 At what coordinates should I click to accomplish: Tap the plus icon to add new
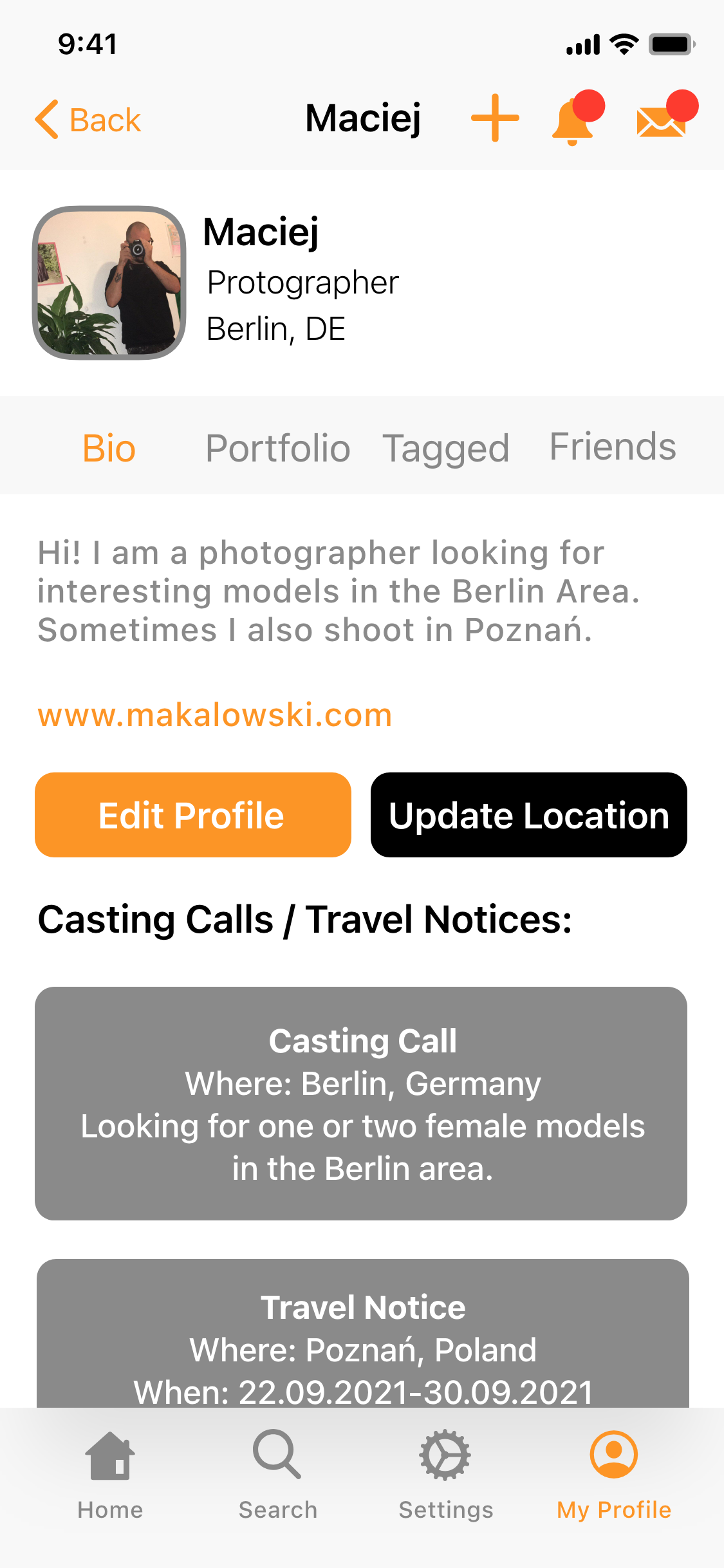tap(495, 118)
